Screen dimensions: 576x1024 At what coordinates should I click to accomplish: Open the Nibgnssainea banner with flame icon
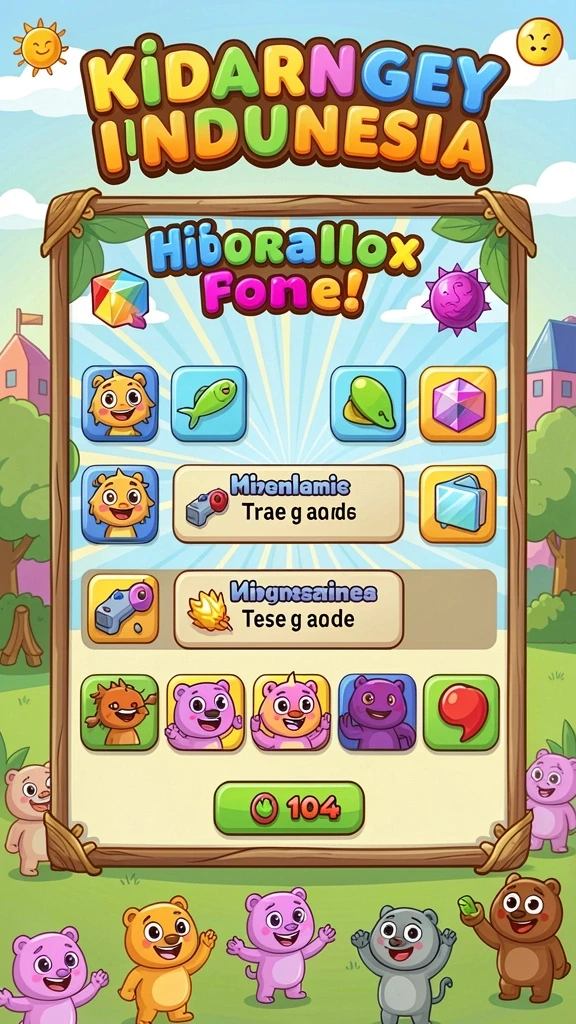coord(288,609)
